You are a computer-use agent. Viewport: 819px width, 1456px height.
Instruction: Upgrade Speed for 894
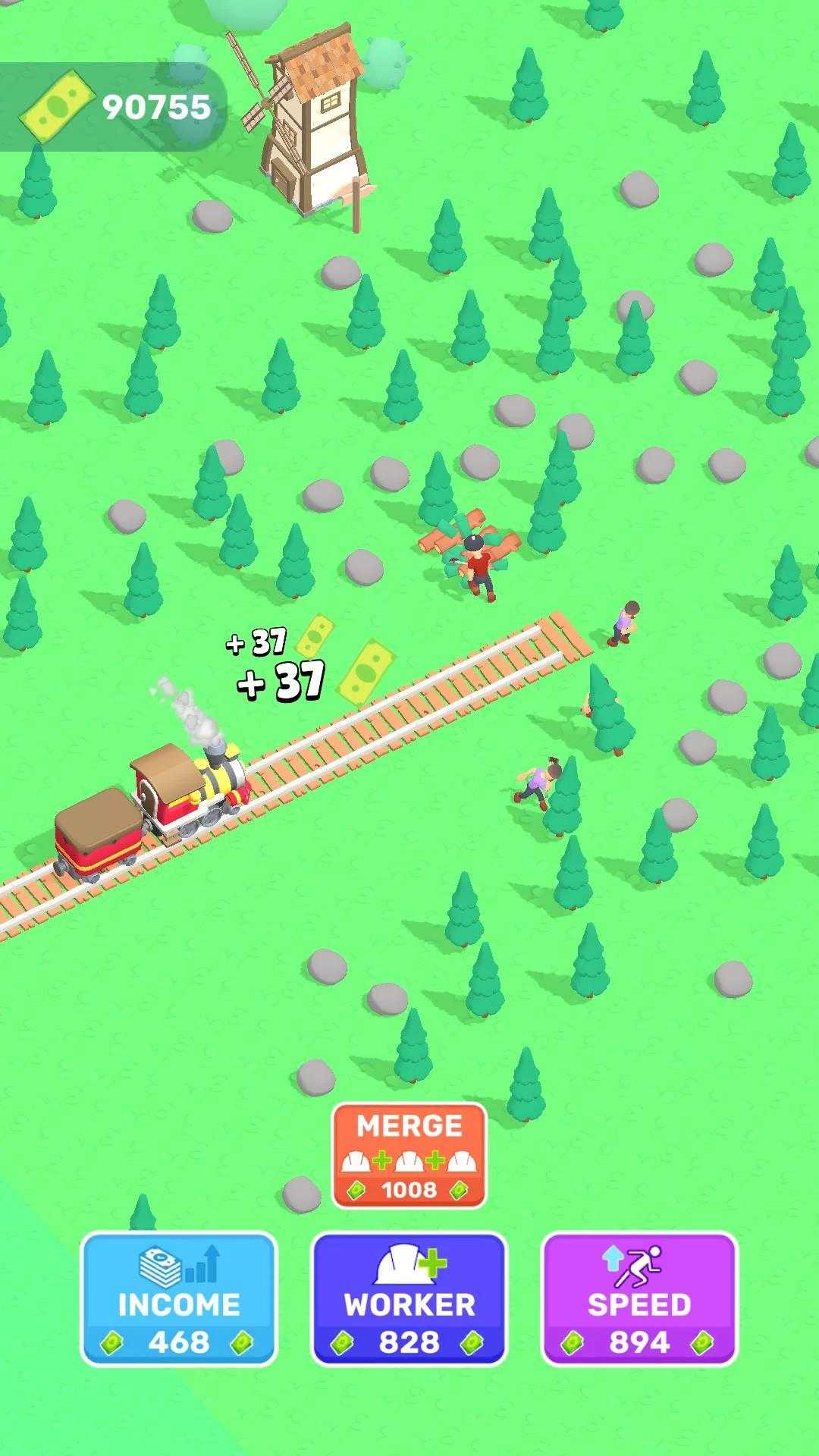pos(639,1299)
